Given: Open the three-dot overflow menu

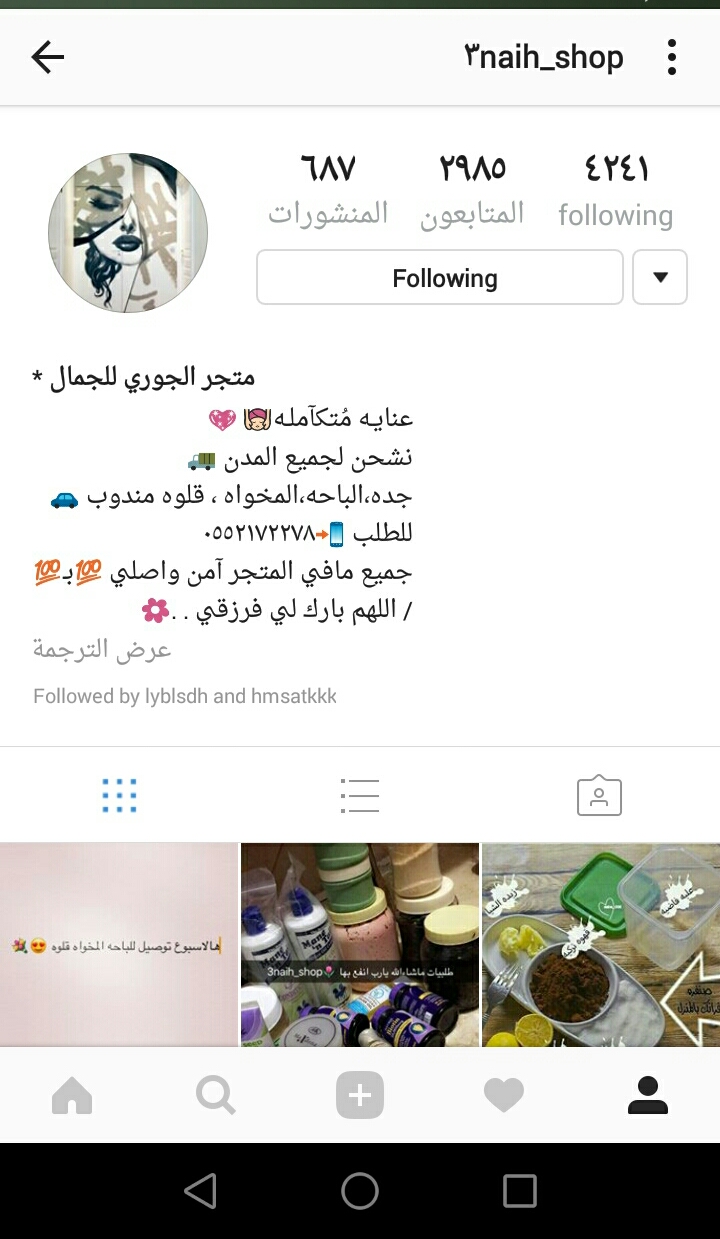Looking at the screenshot, I should click(x=672, y=58).
